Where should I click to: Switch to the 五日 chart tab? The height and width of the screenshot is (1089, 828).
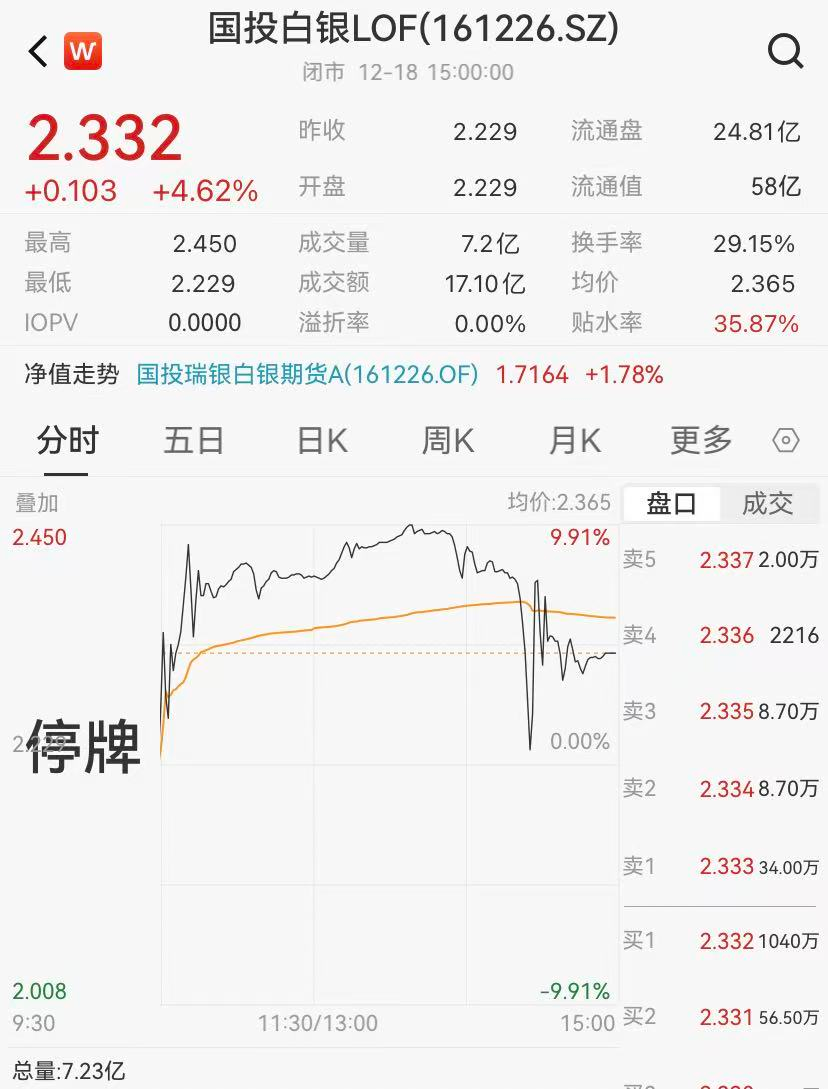(x=193, y=440)
